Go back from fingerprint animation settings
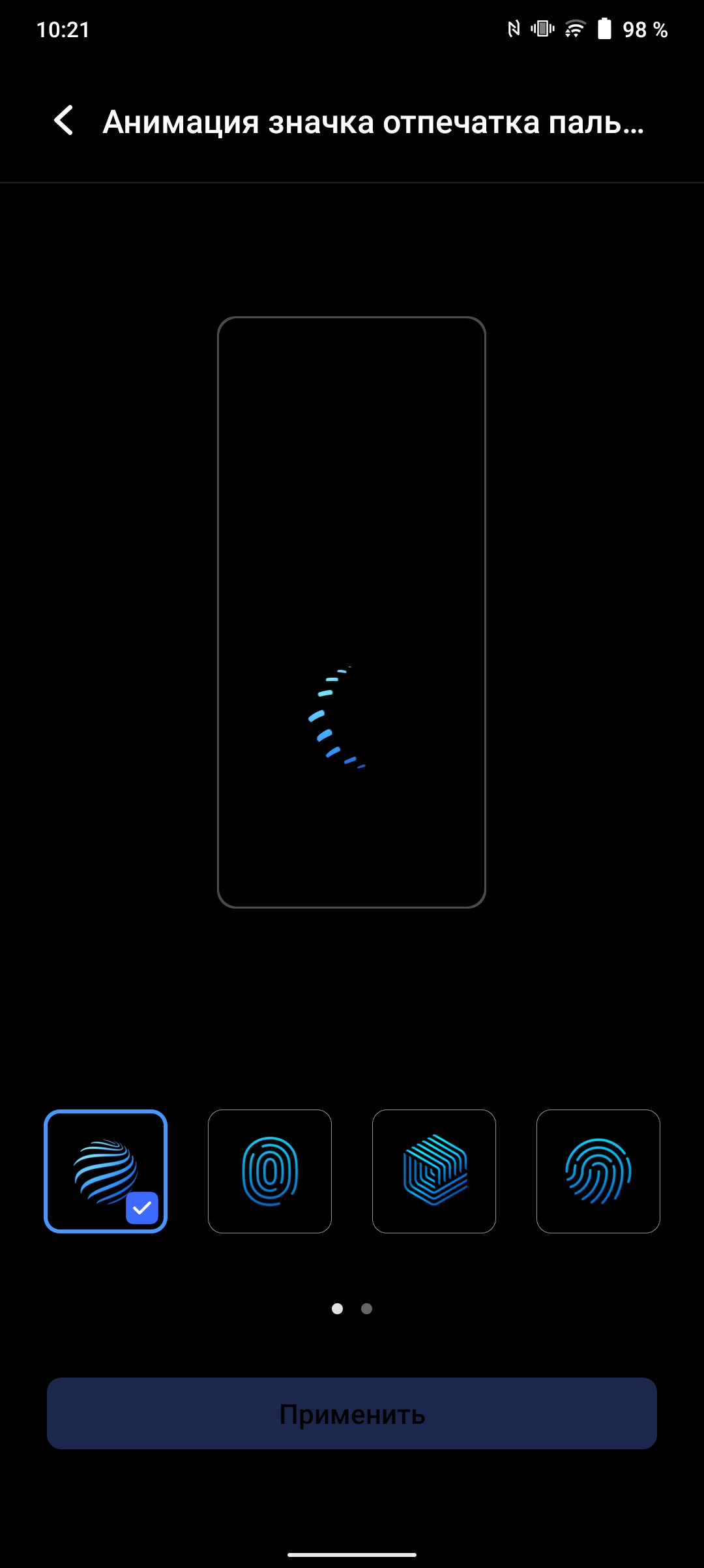 [x=63, y=121]
